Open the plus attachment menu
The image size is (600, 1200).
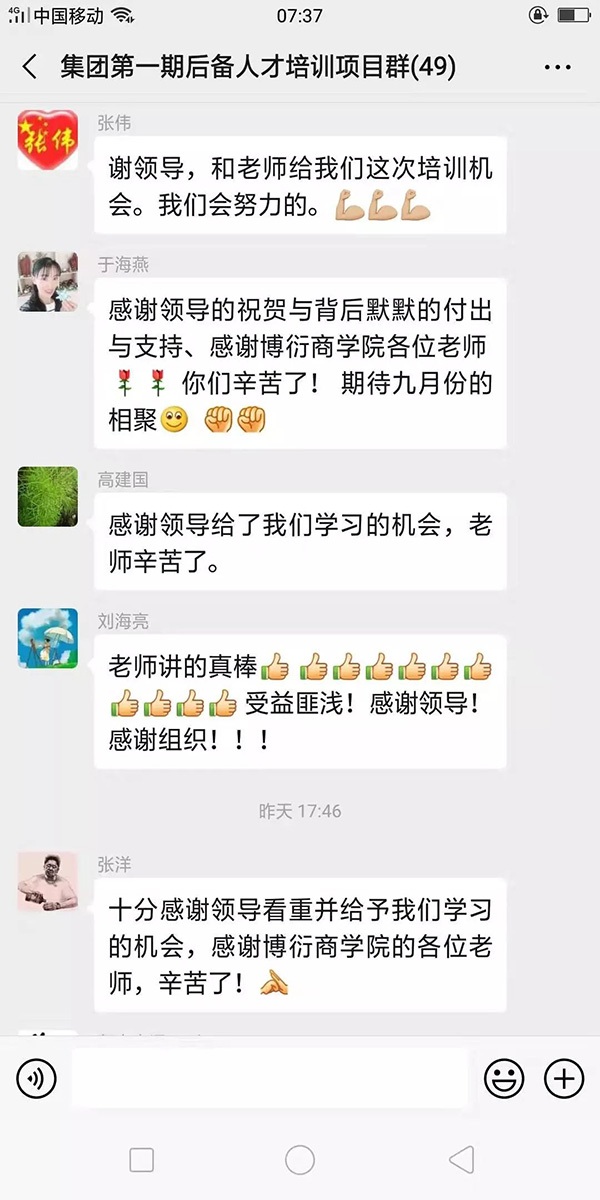(x=563, y=1078)
